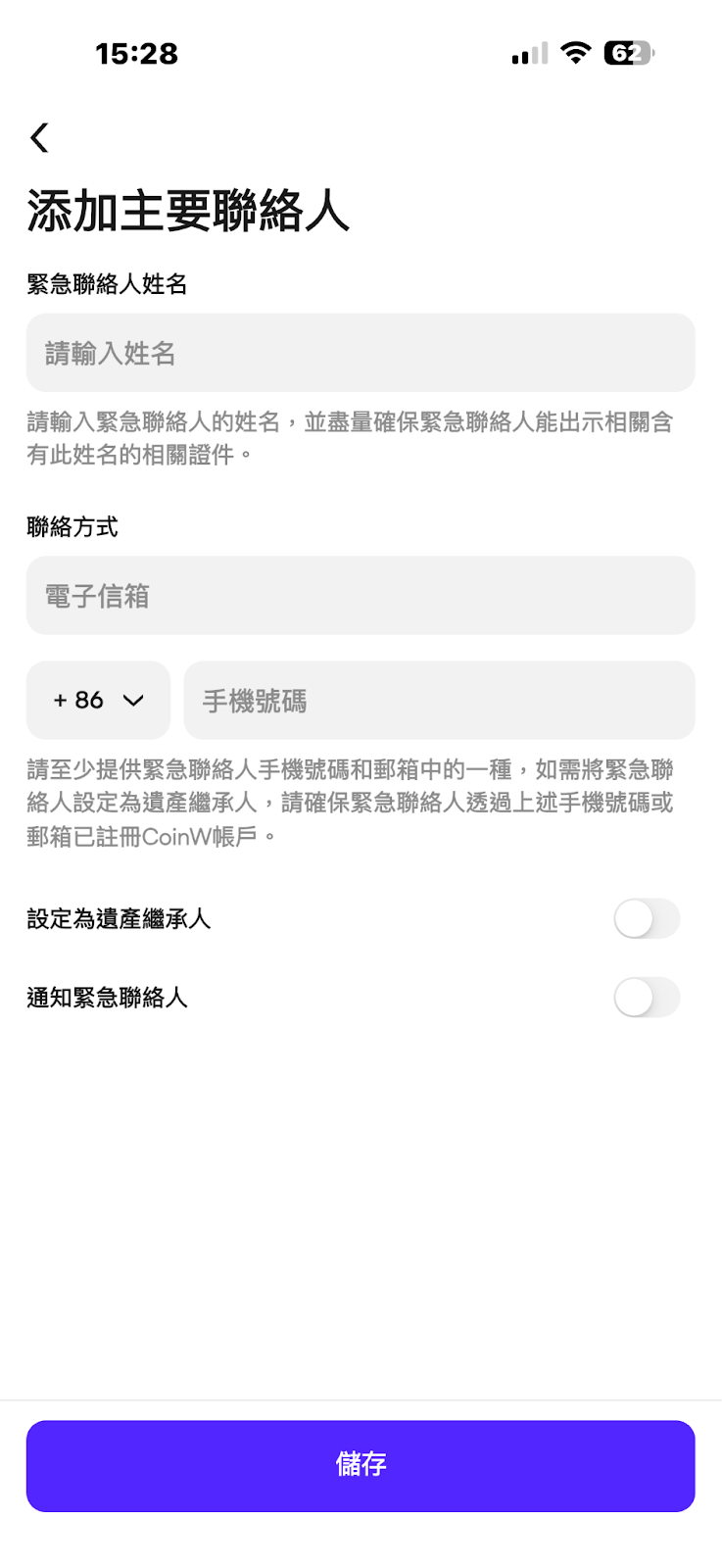Go back using the top-left arrow
The image size is (722, 1568).
39,138
